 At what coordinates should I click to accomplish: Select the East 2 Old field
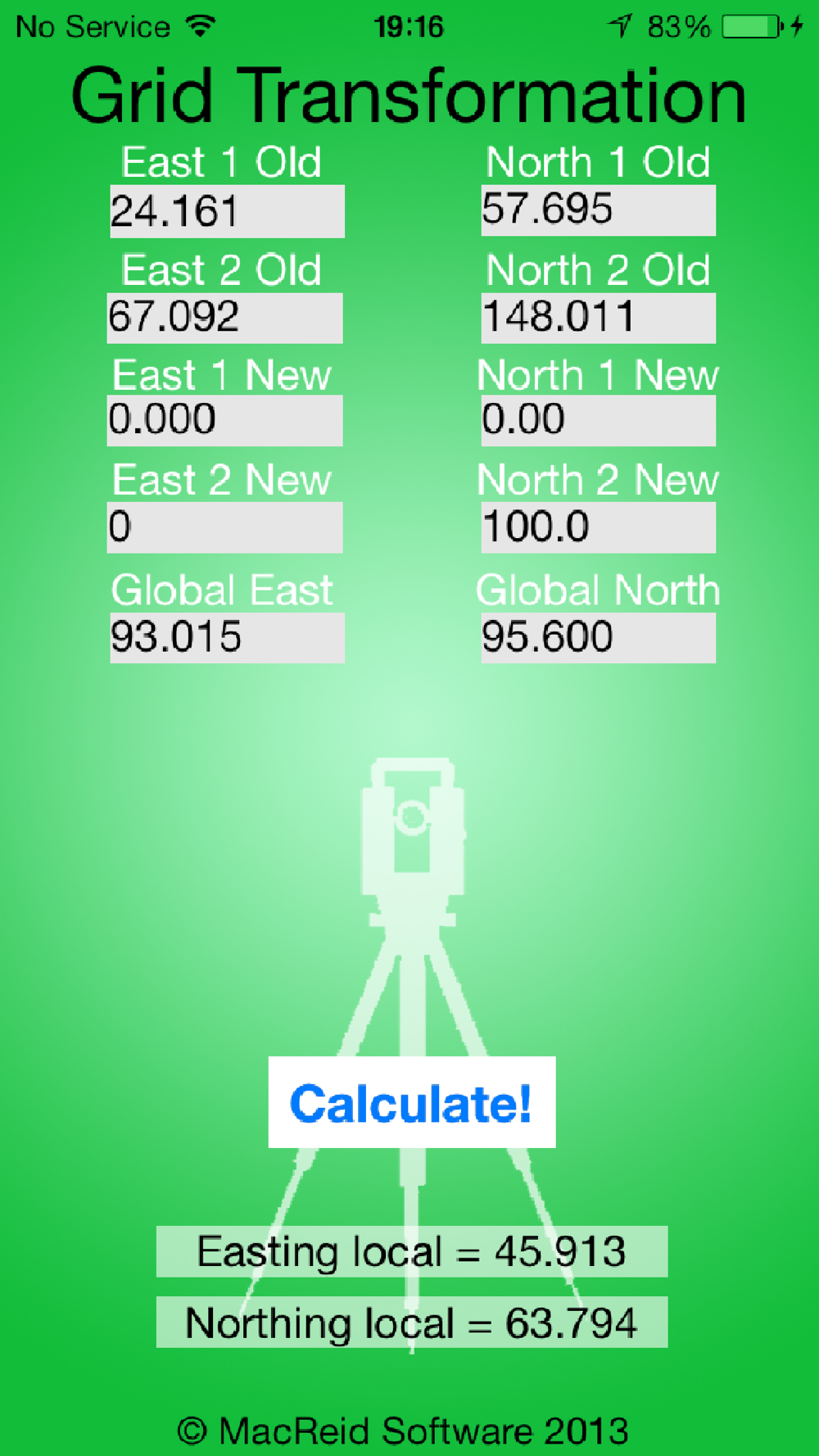(x=225, y=318)
